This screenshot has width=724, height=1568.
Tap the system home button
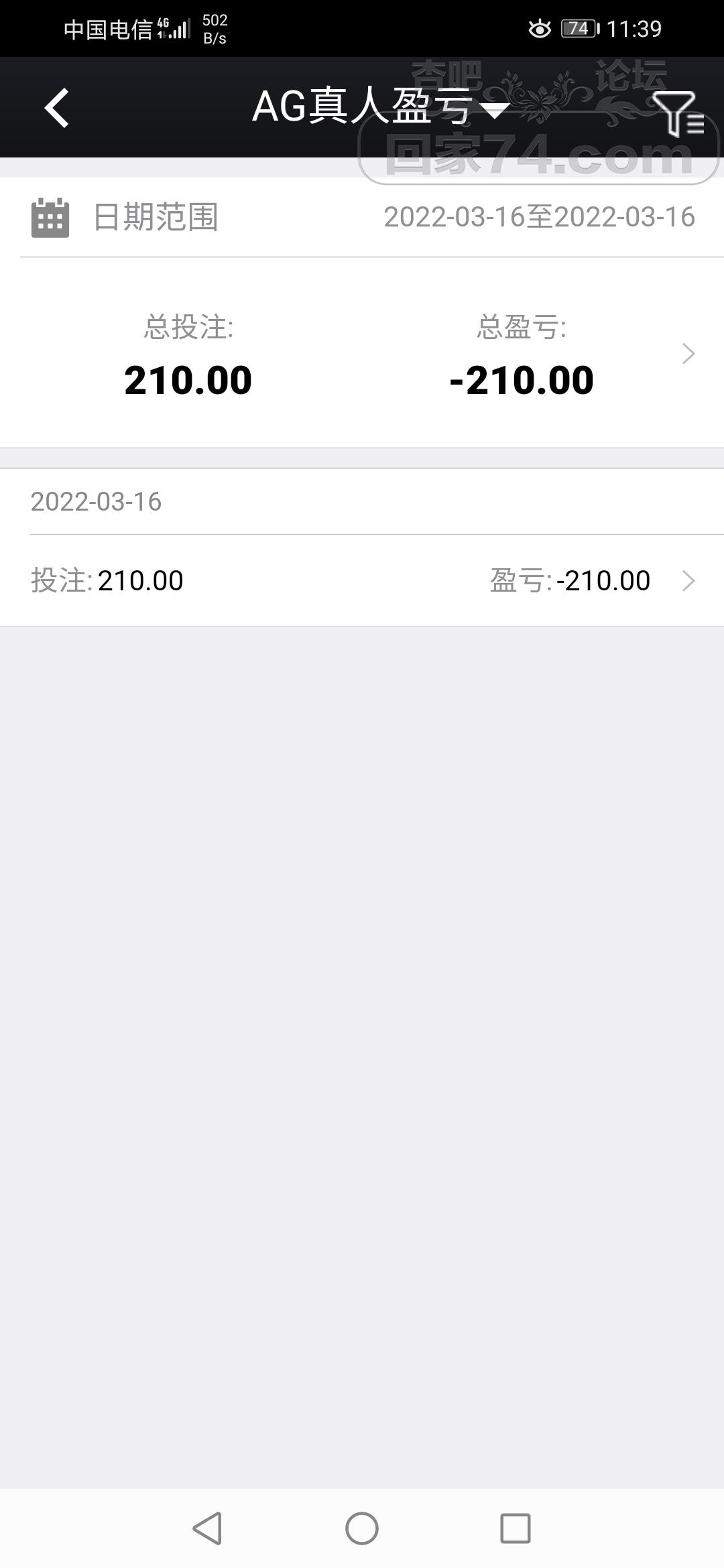[362, 1528]
